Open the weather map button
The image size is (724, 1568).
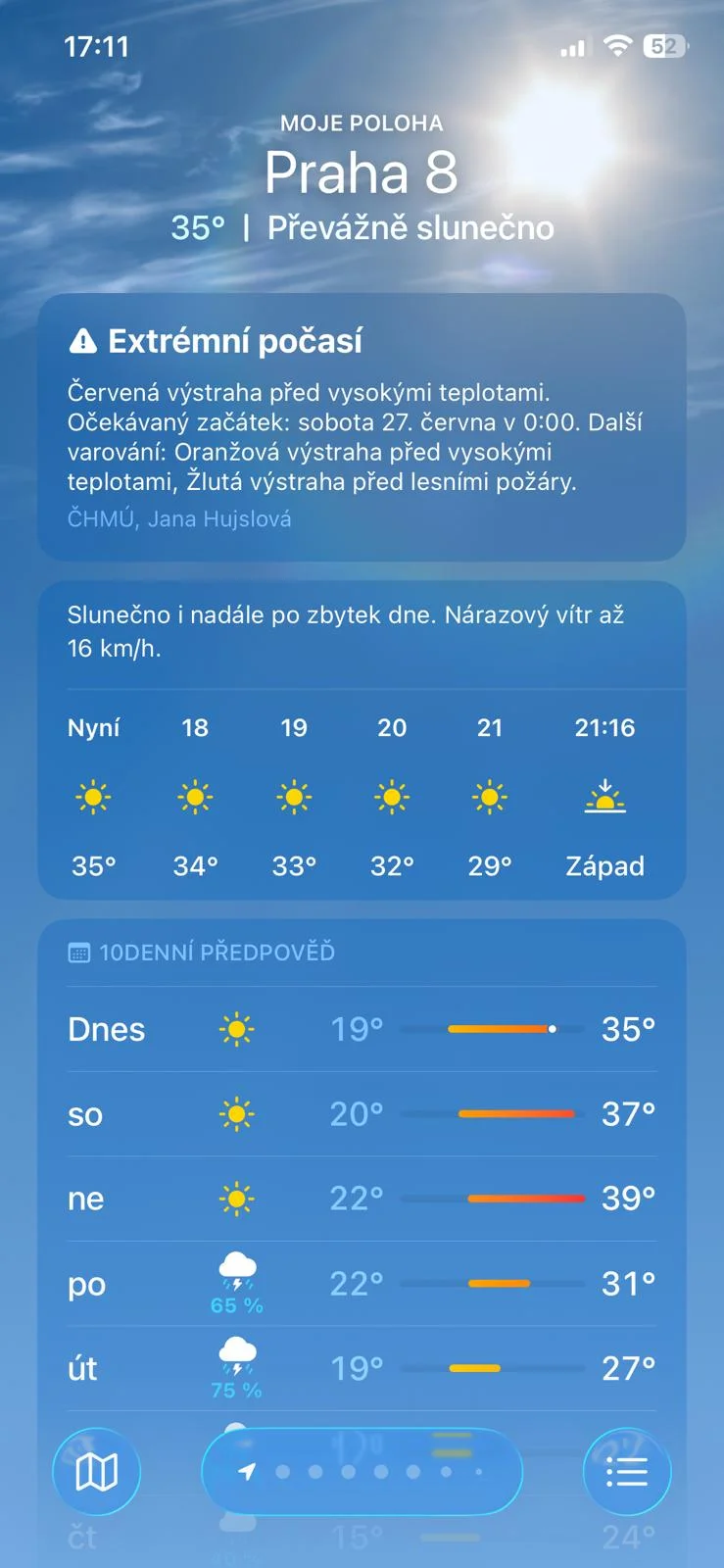coord(96,1471)
